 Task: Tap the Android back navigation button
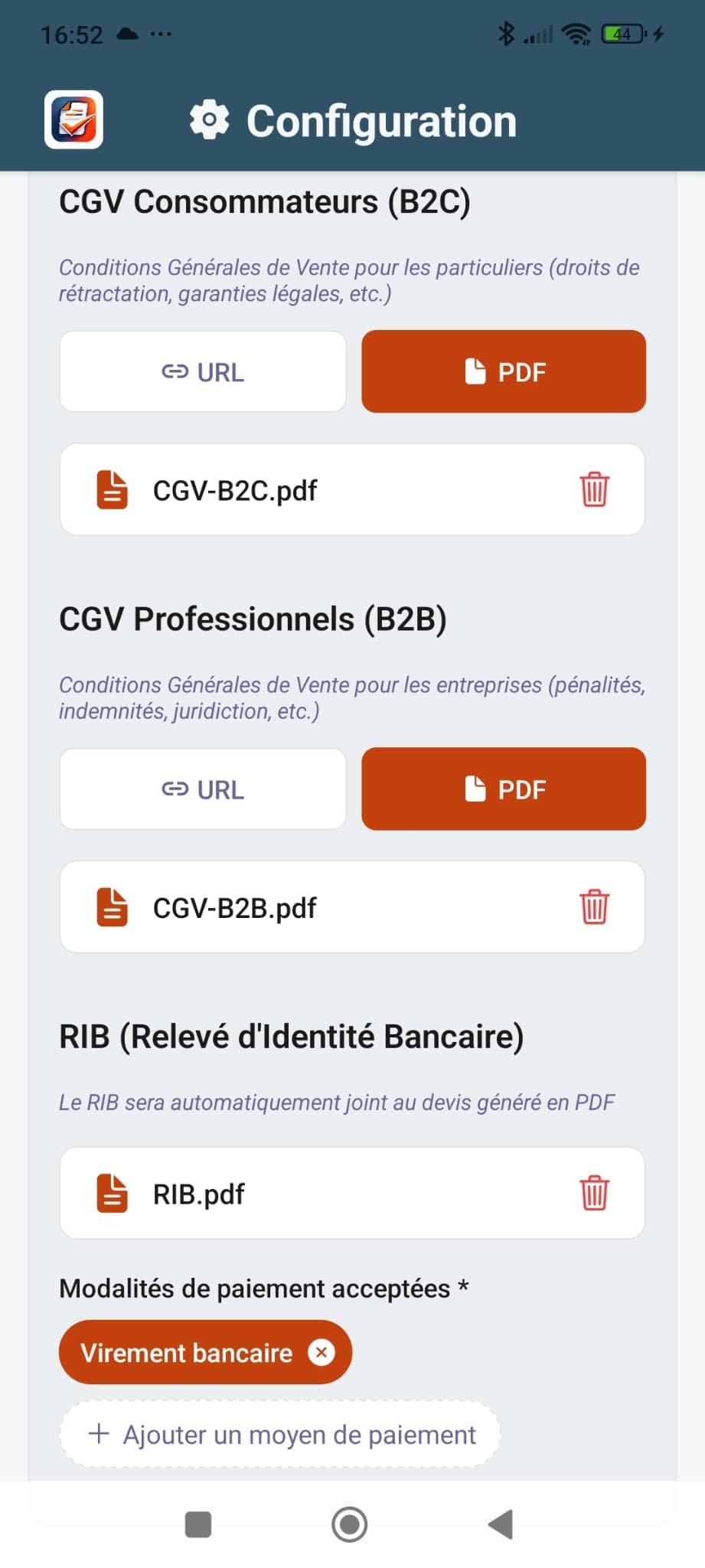(501, 1525)
